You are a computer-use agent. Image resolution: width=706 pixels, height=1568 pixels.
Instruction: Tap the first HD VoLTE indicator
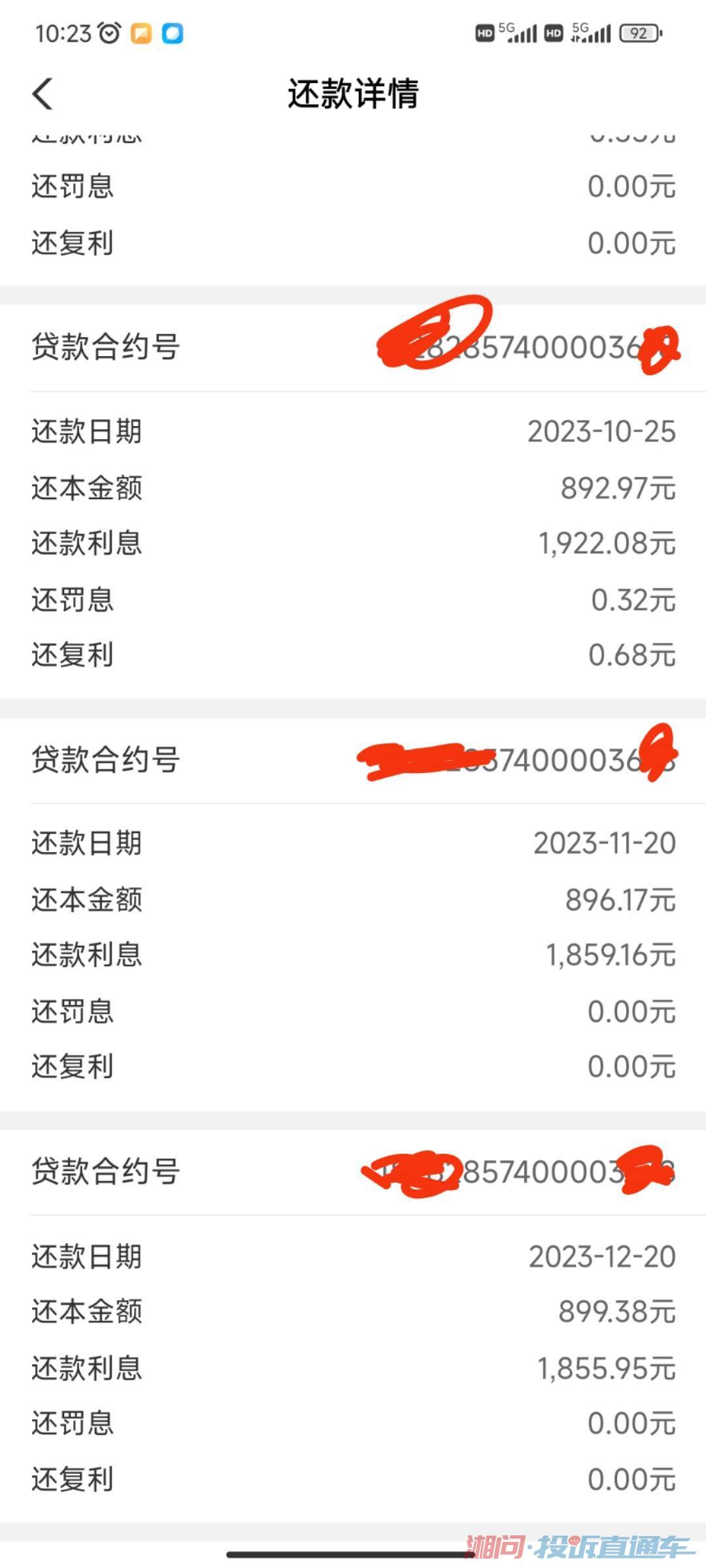pyautogui.click(x=484, y=32)
